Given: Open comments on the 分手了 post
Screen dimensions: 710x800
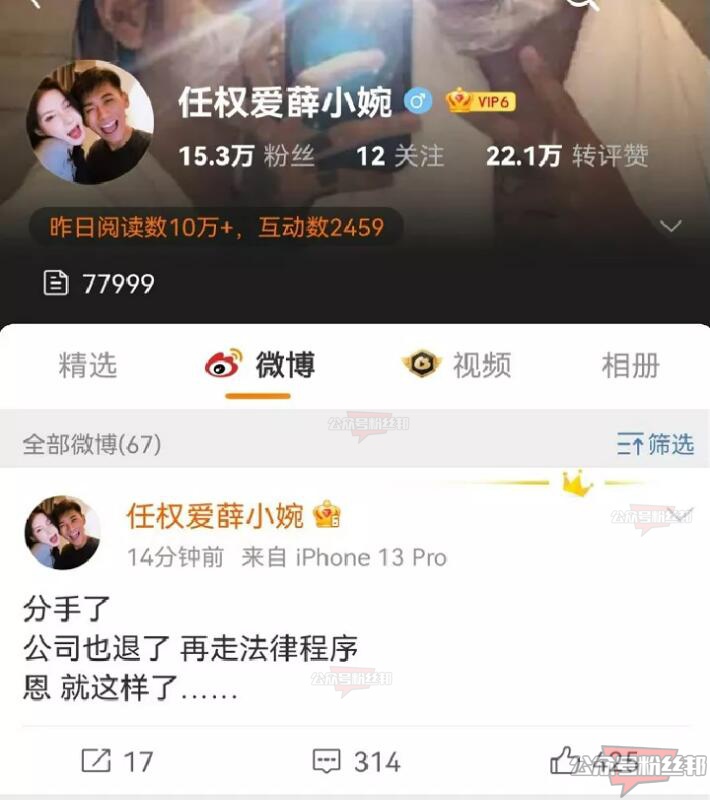Looking at the screenshot, I should pyautogui.click(x=356, y=761).
